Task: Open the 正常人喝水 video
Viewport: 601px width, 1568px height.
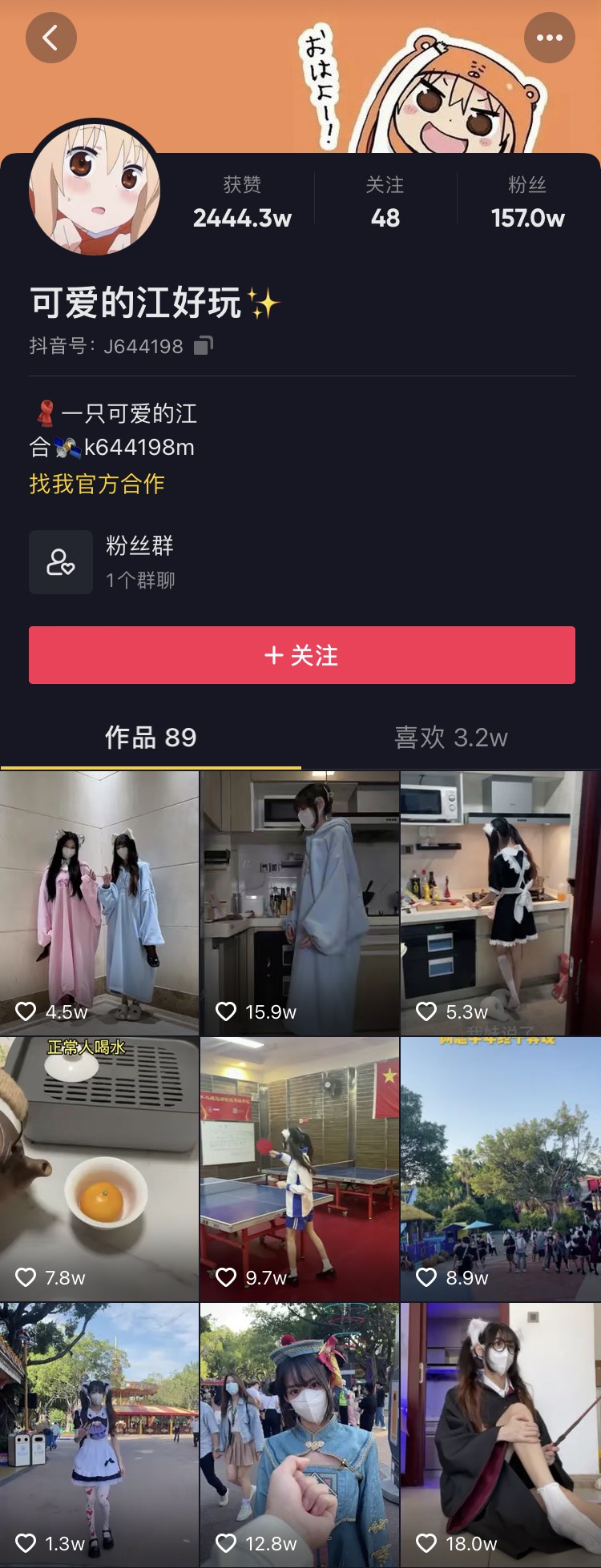Action: coord(99,1168)
